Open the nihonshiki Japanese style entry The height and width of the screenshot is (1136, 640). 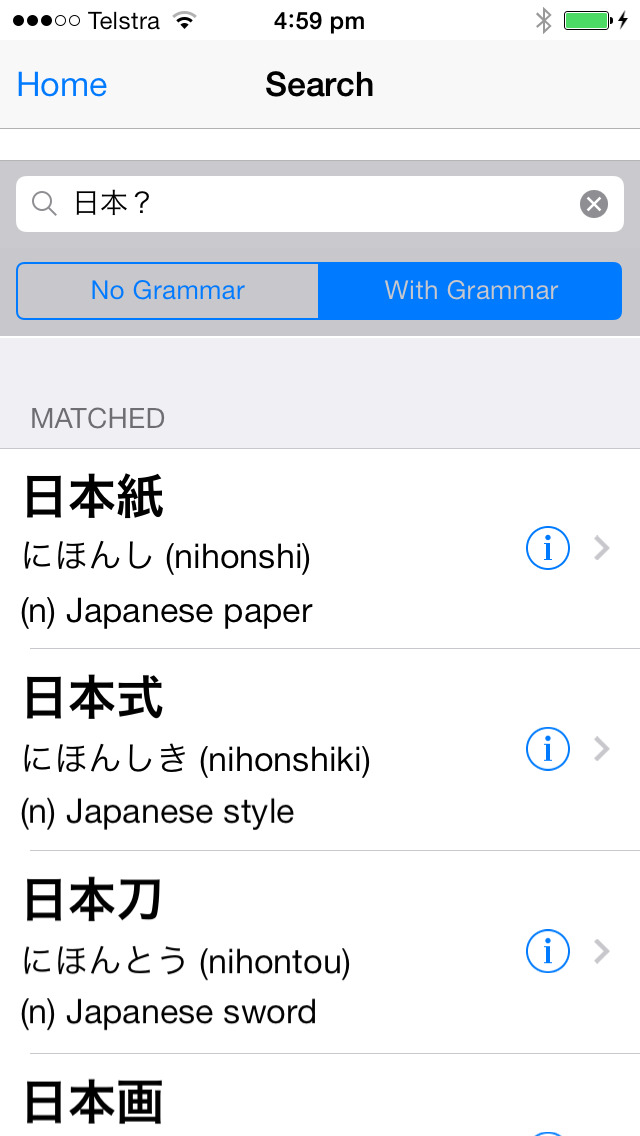tap(320, 750)
